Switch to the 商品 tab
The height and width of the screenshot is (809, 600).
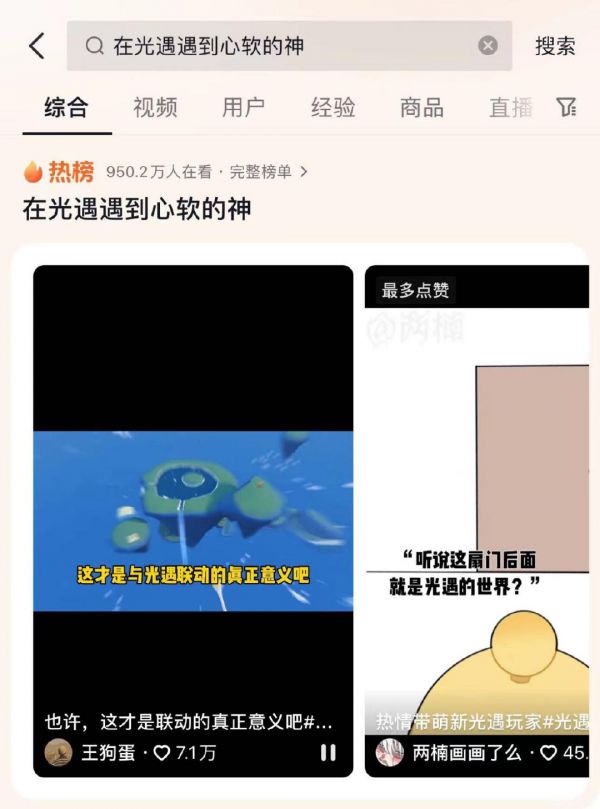point(421,108)
